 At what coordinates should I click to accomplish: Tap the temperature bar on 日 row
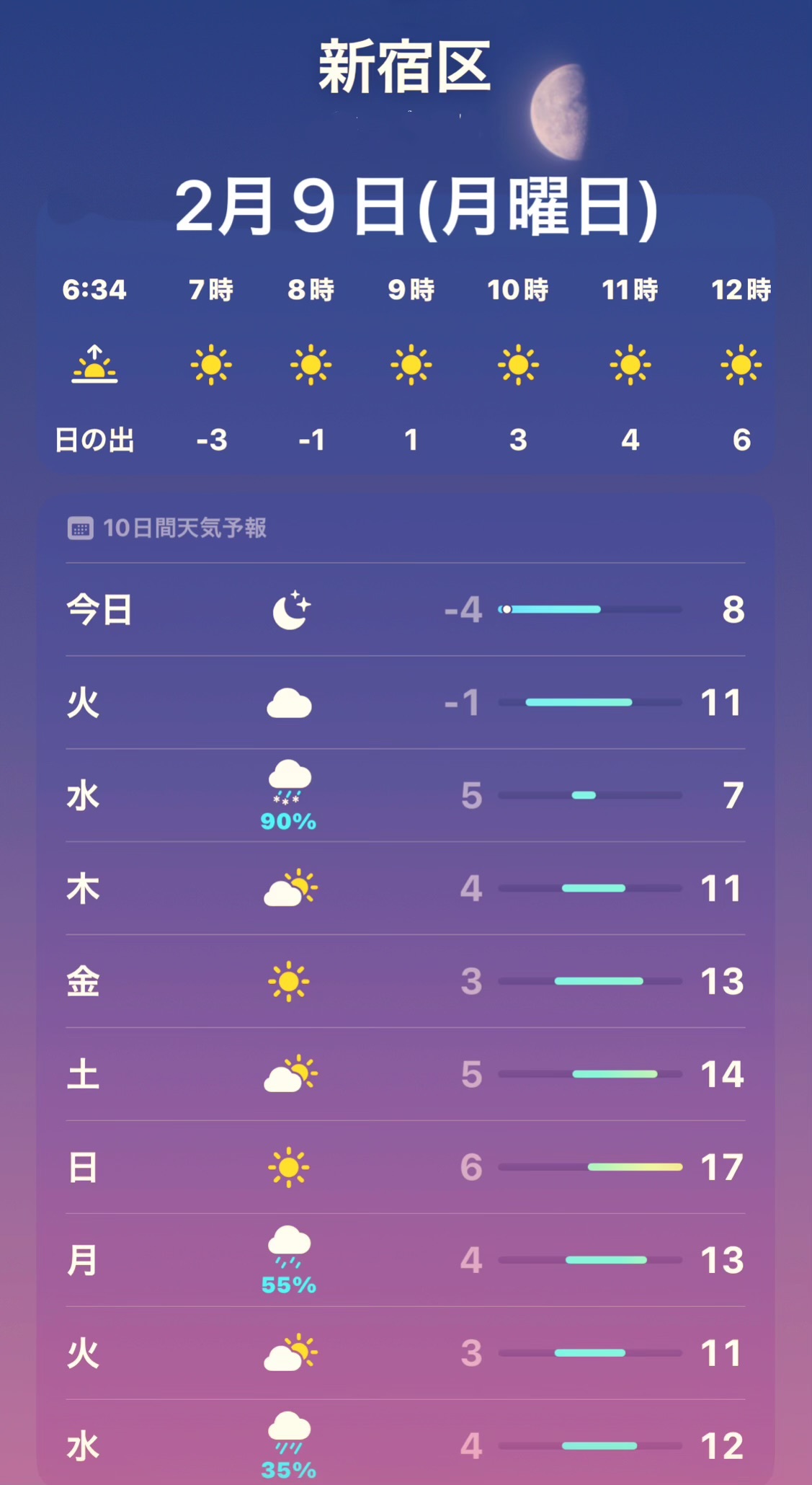tap(591, 1168)
